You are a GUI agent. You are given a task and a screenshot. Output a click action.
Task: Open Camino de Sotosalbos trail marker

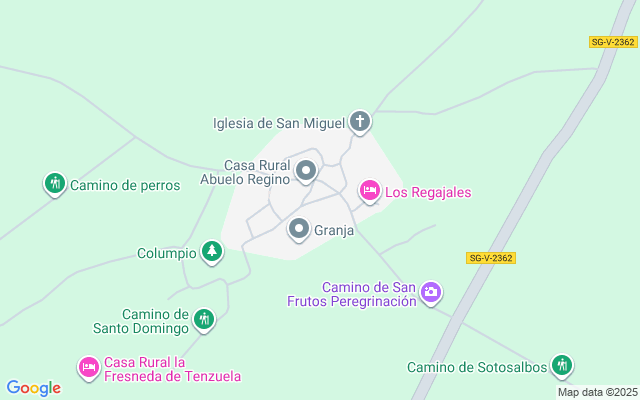[562, 366]
